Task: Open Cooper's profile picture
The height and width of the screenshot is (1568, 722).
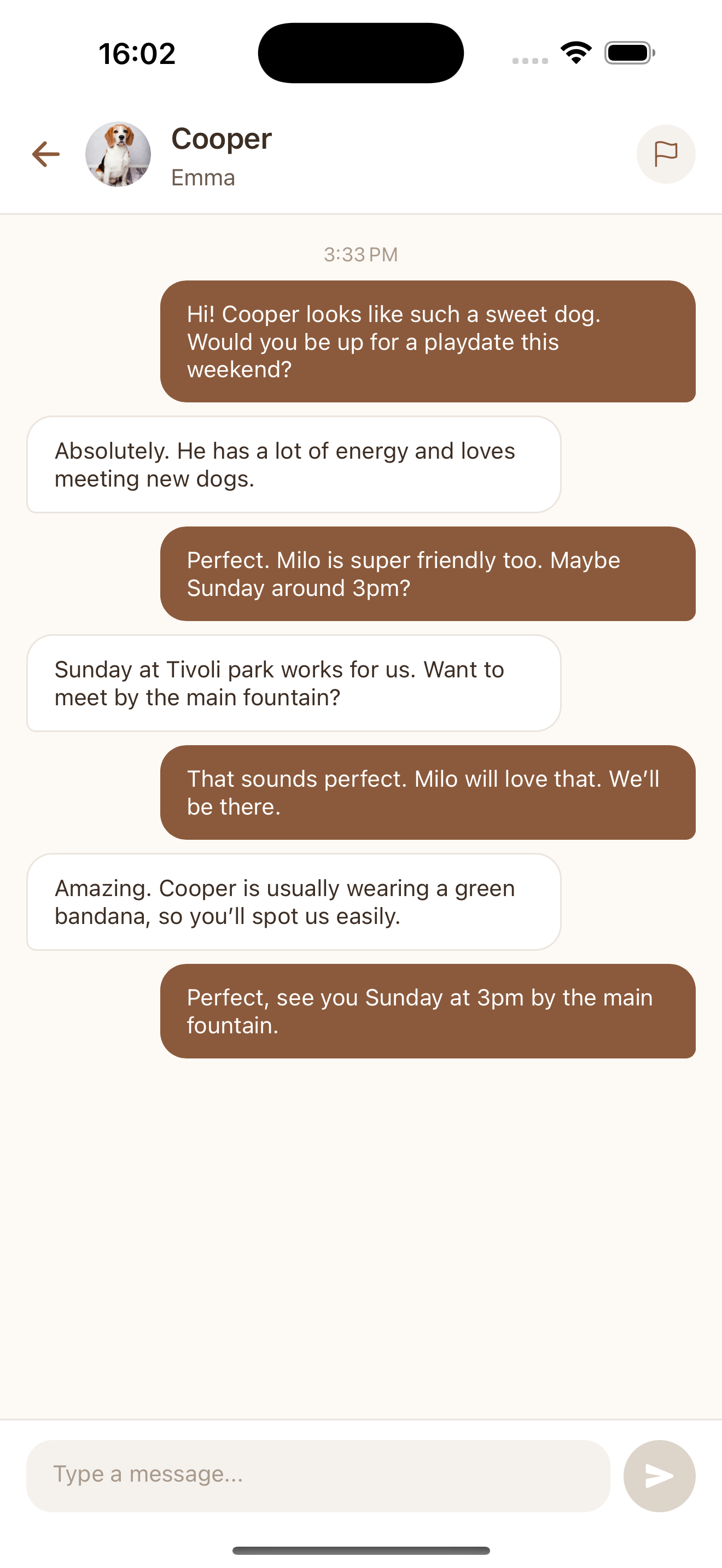Action: (118, 154)
